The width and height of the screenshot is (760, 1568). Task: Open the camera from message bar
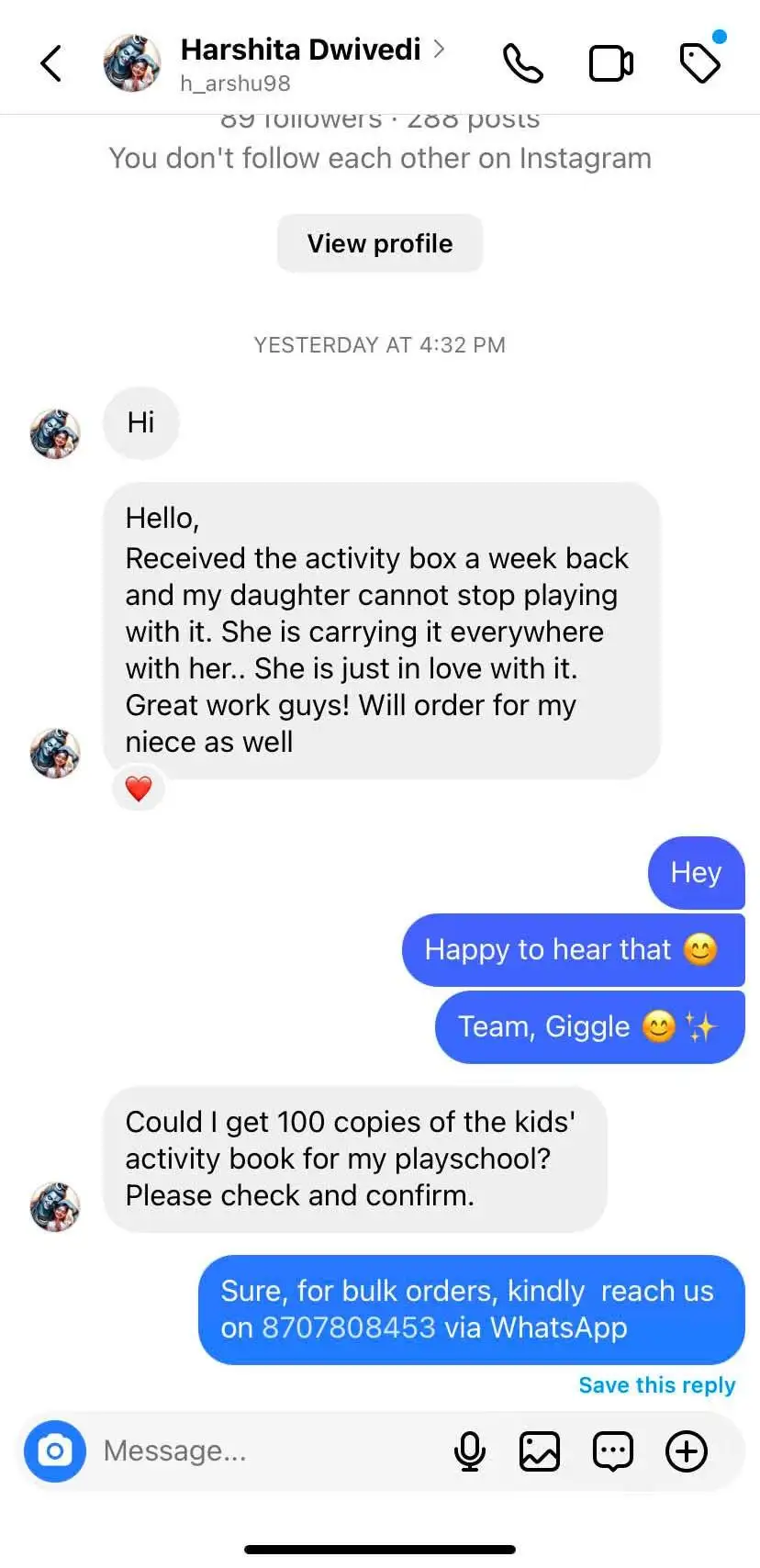point(55,1451)
